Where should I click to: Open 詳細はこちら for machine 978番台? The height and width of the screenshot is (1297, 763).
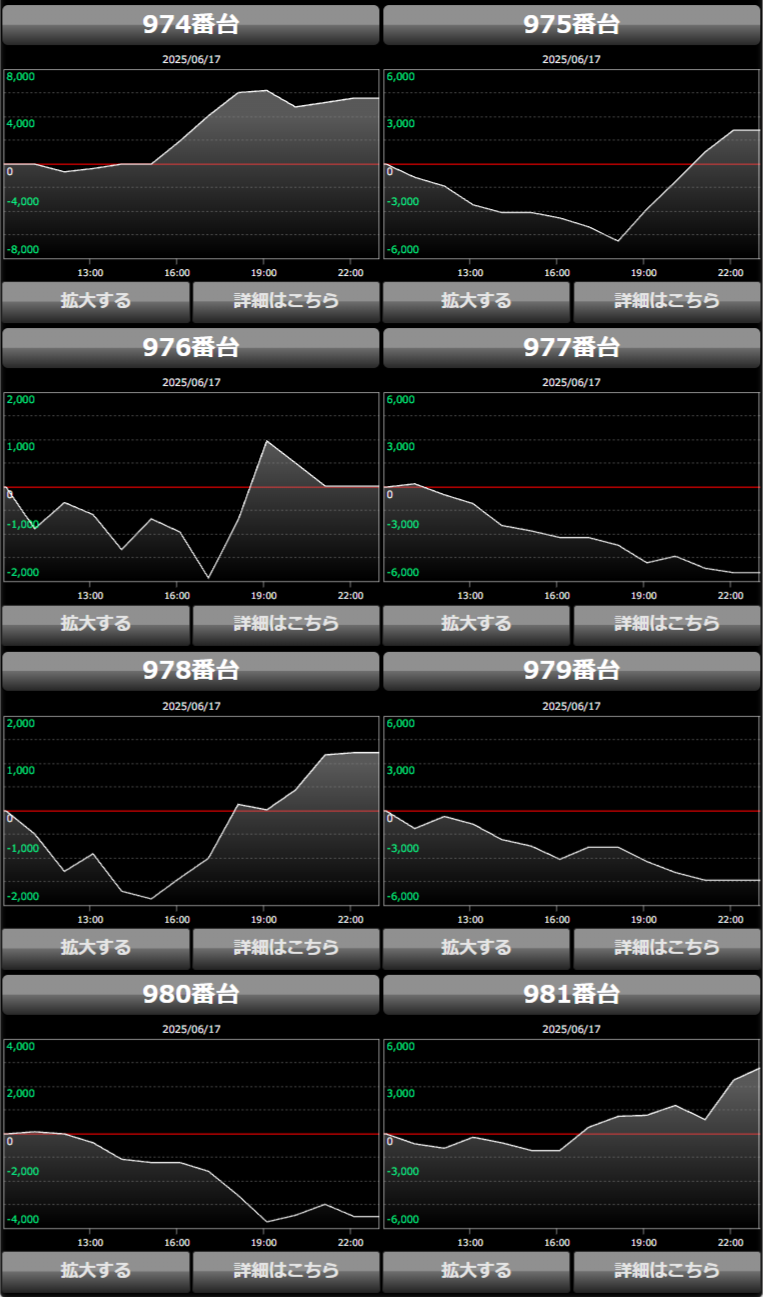point(286,948)
